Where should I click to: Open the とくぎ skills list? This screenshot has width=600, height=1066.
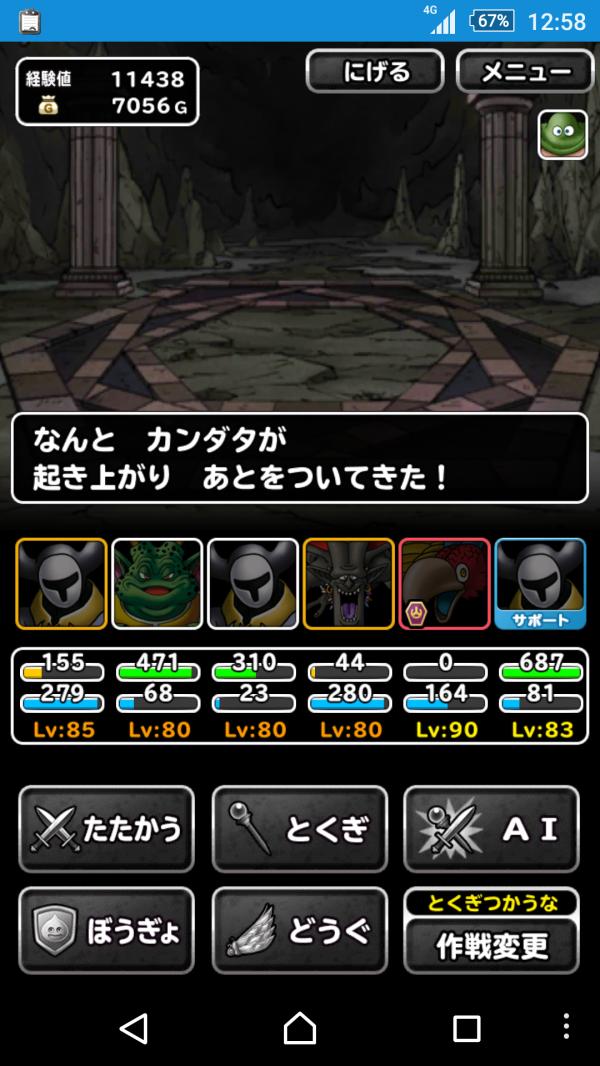[299, 829]
